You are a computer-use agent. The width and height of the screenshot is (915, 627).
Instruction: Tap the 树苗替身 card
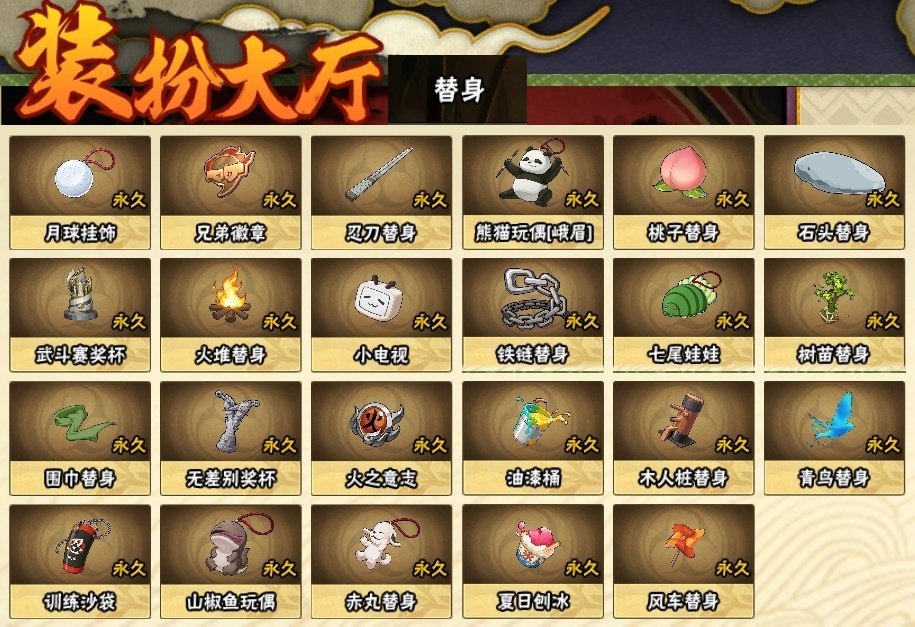point(835,314)
